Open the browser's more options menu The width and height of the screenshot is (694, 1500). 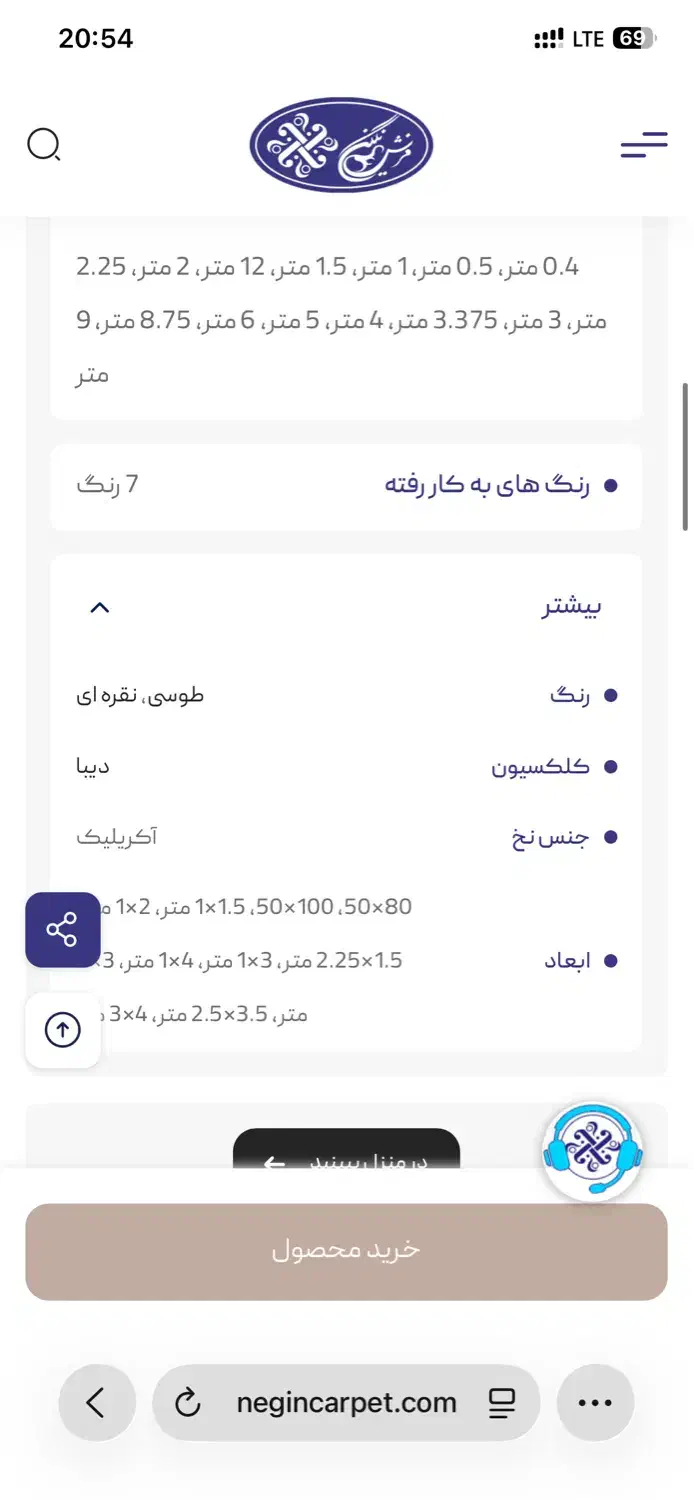pyautogui.click(x=595, y=1403)
